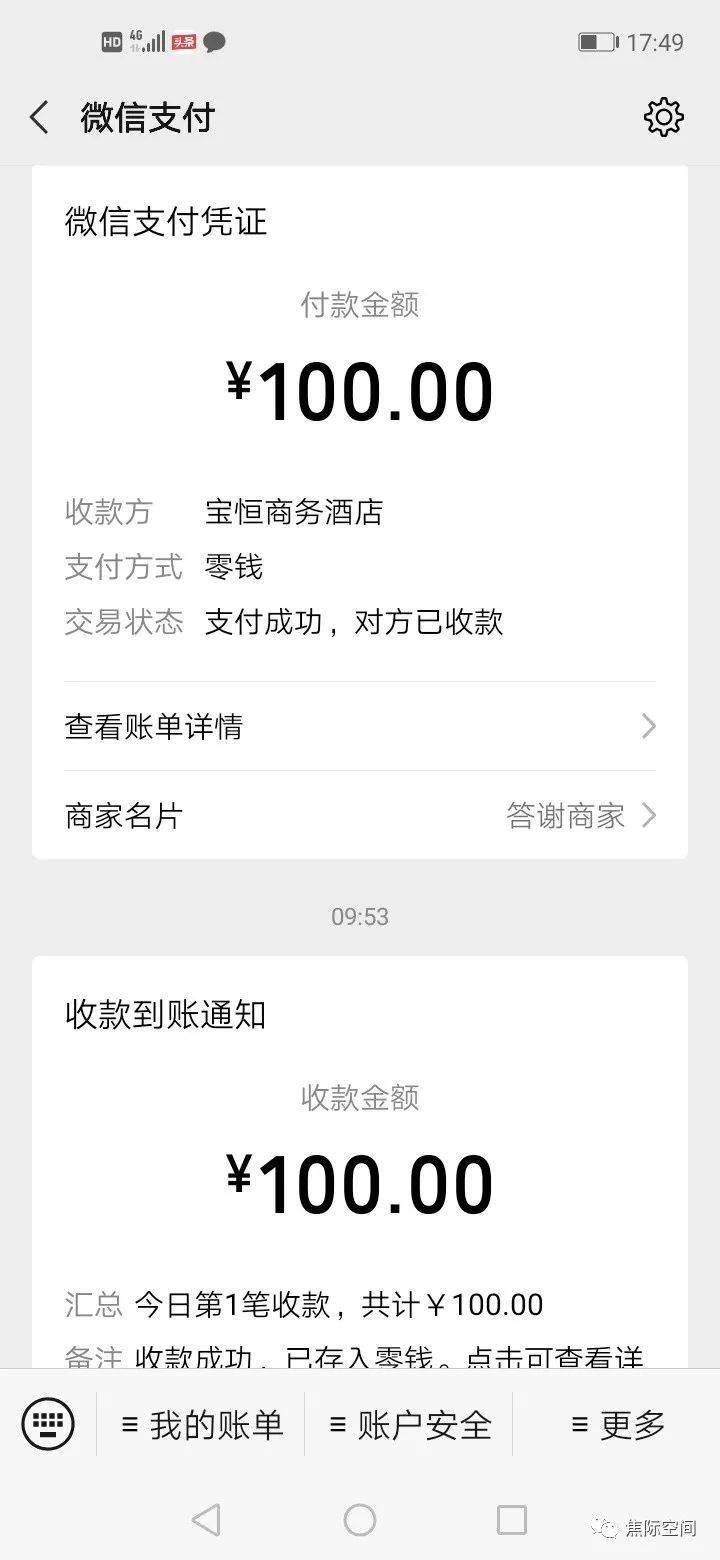Open the settings gear icon

click(663, 118)
